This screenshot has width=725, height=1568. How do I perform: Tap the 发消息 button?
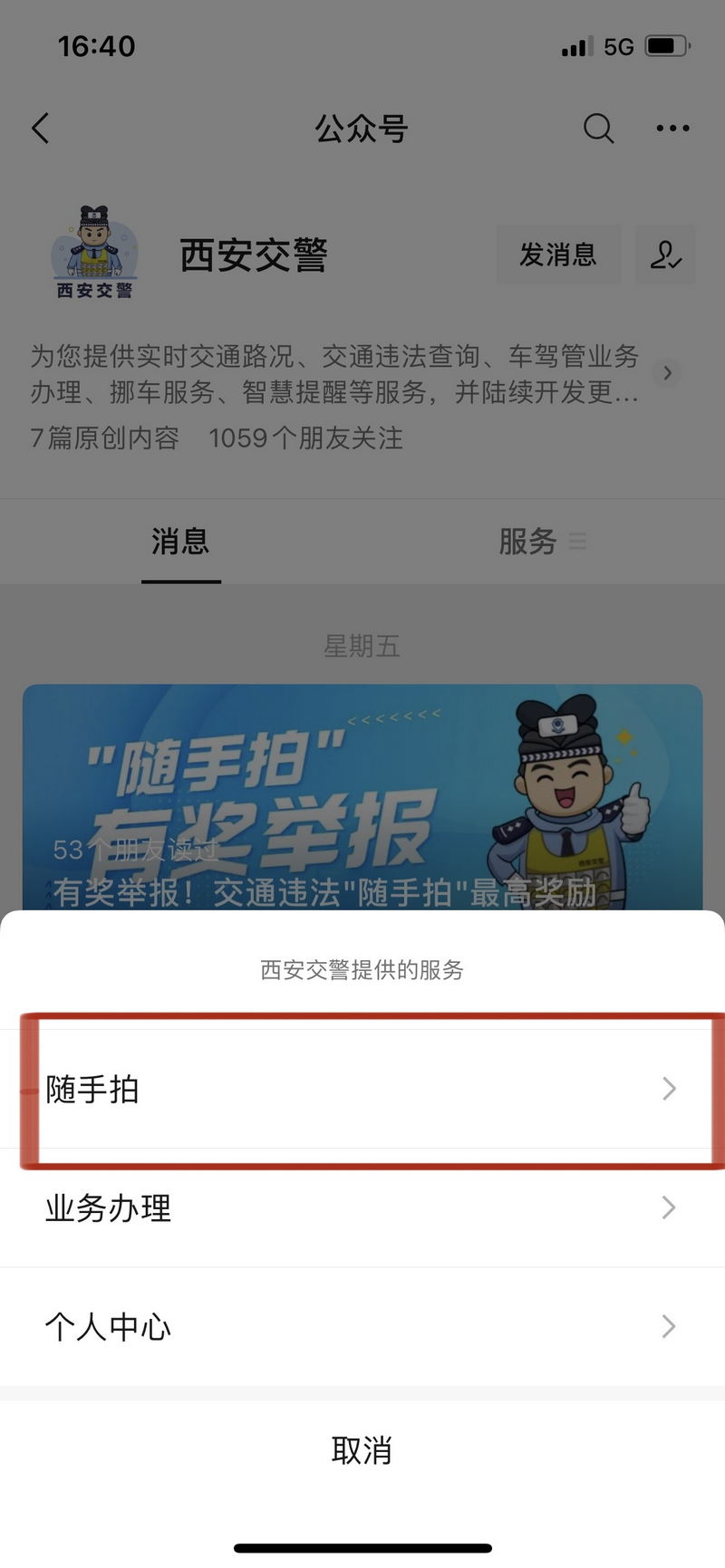558,255
